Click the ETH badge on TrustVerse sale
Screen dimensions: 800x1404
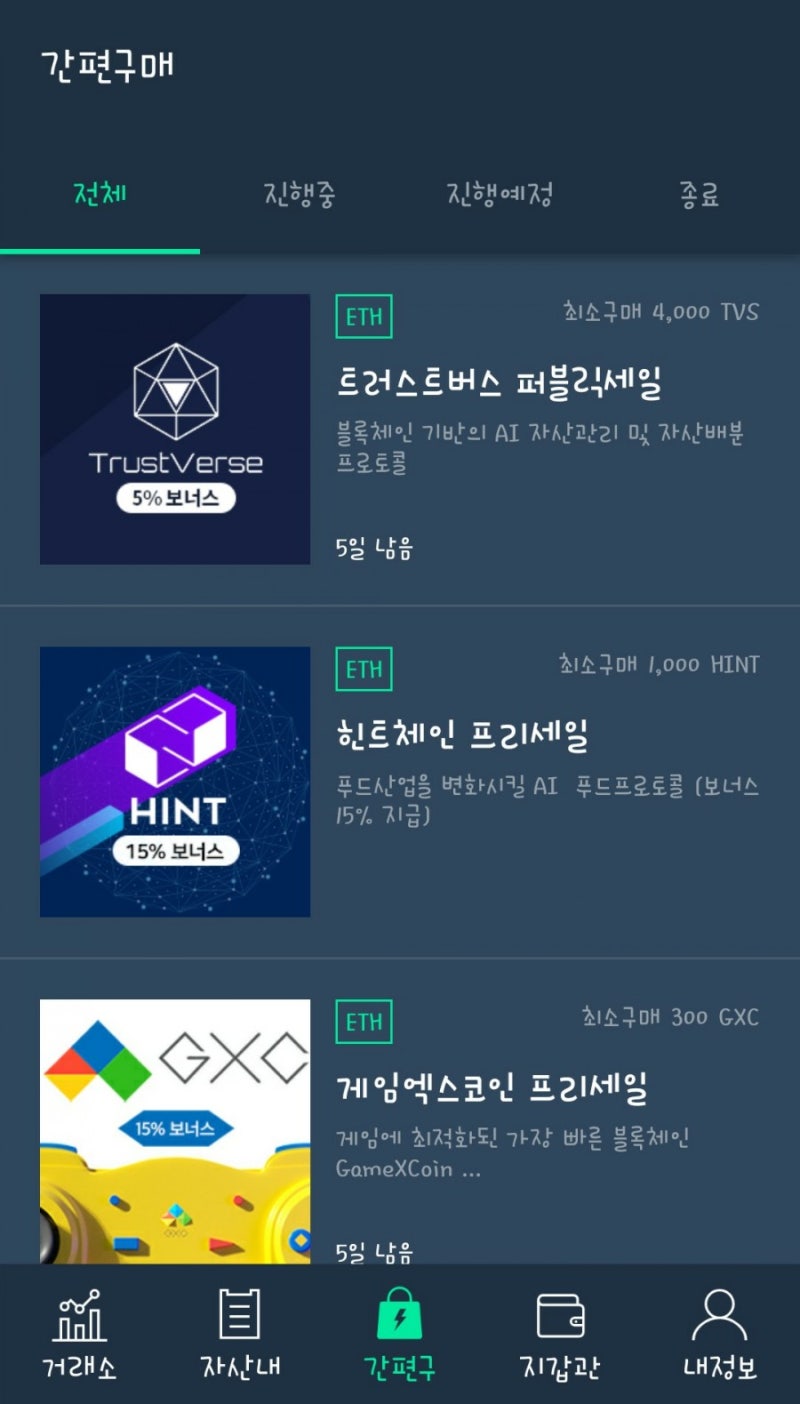click(363, 315)
